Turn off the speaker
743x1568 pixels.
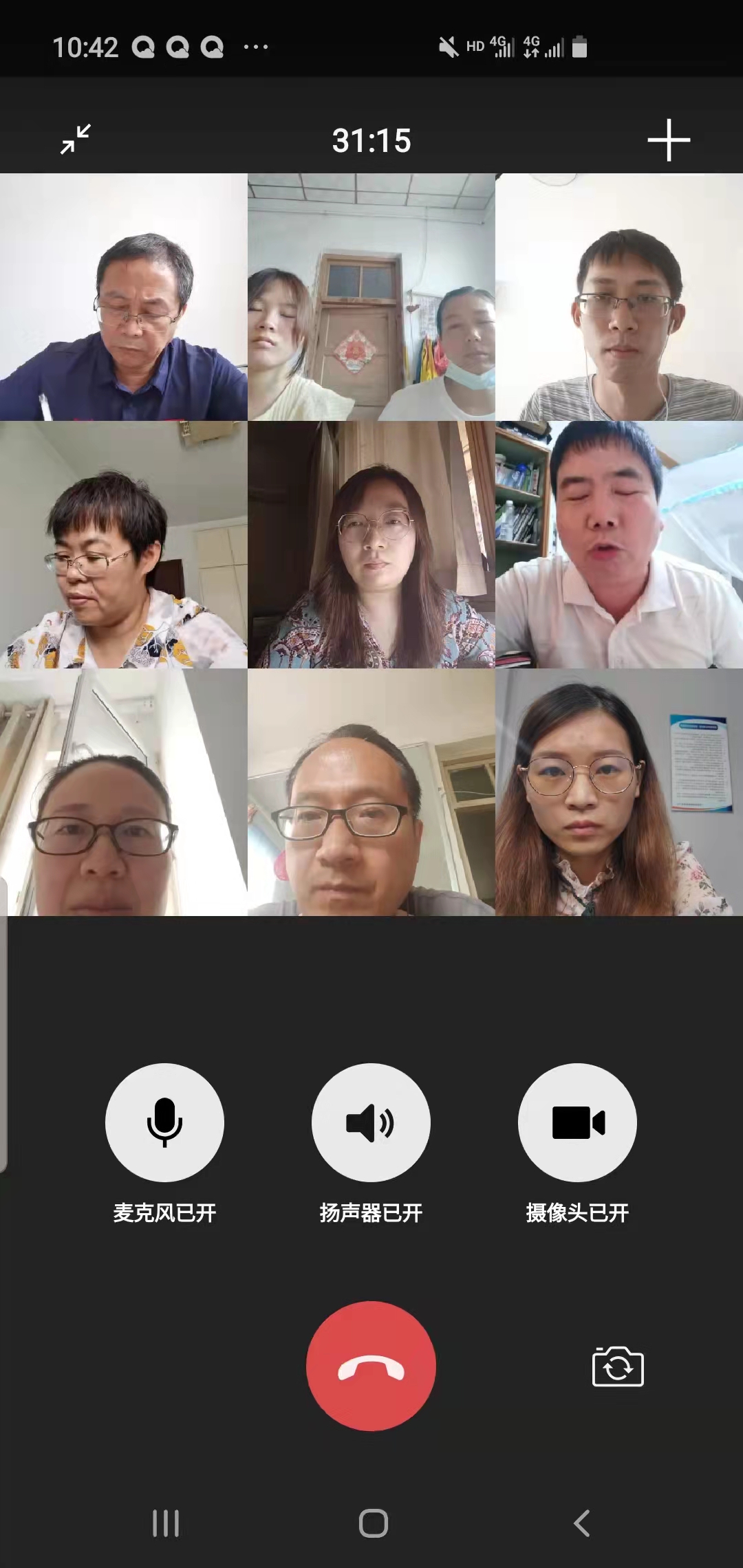tap(371, 1122)
